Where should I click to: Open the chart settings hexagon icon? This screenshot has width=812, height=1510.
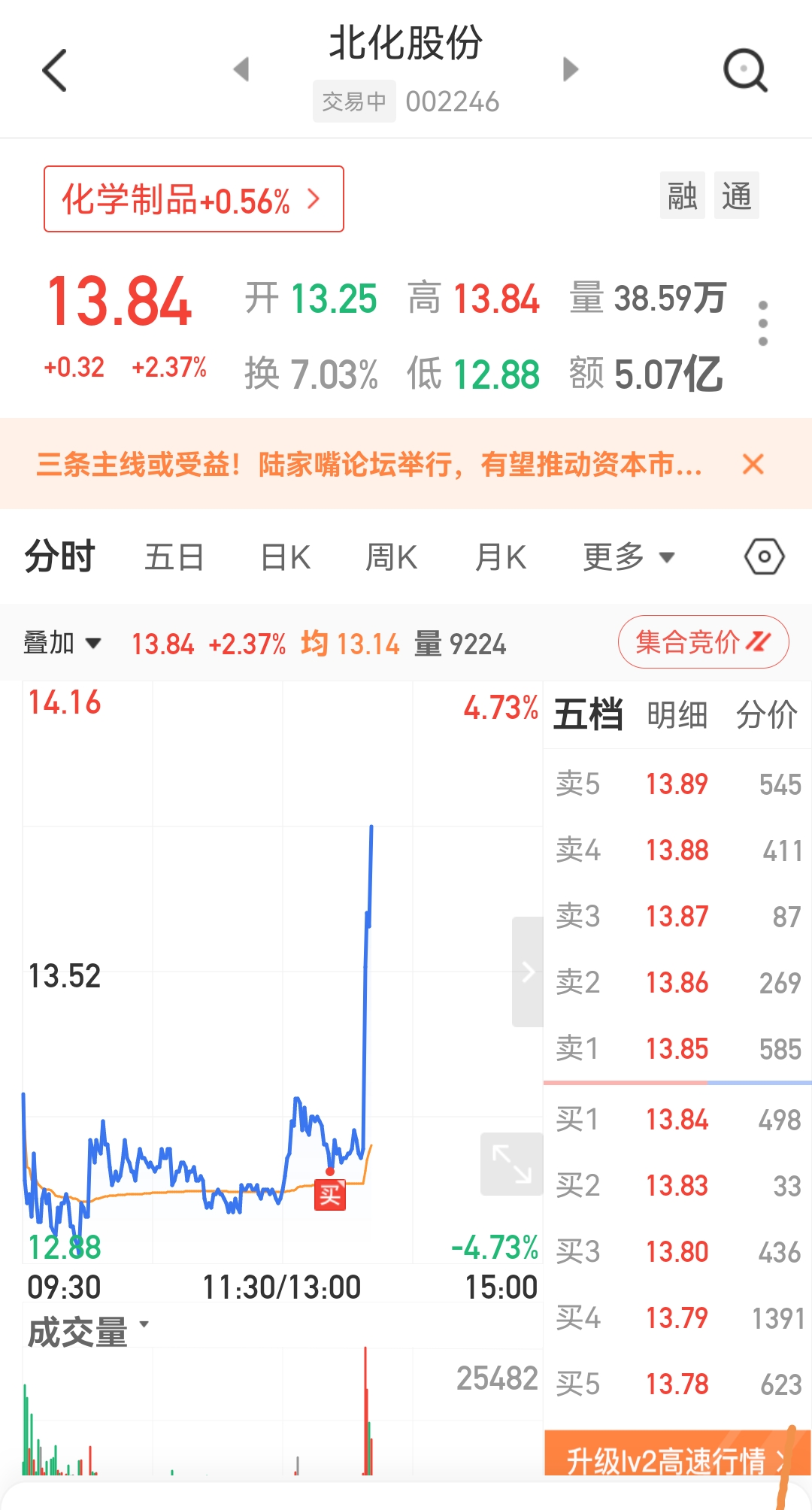coord(764,557)
